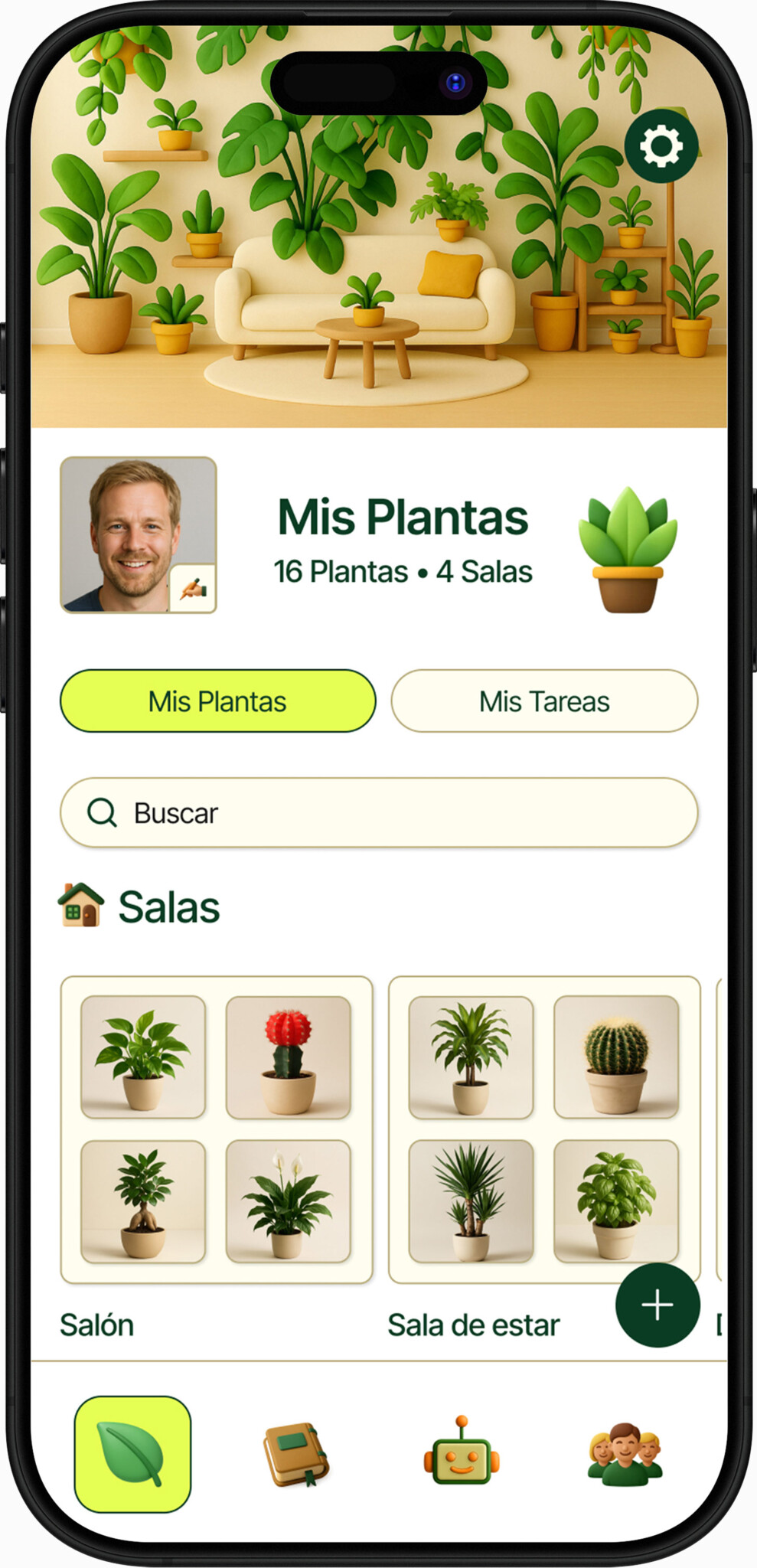Open the journal book tab
Viewport: 757px width, 1568px height.
tap(296, 1454)
